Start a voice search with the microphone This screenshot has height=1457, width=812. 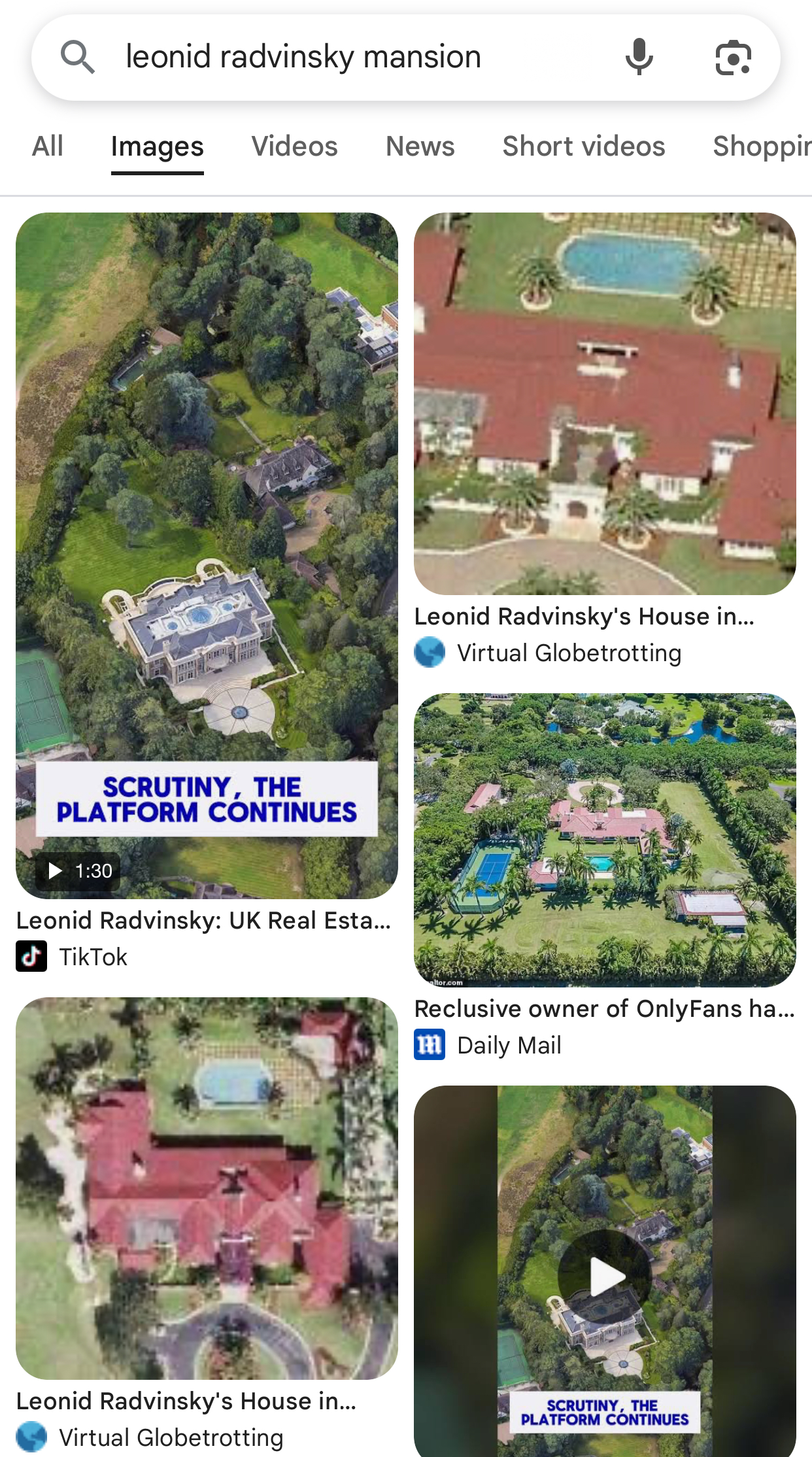(639, 58)
